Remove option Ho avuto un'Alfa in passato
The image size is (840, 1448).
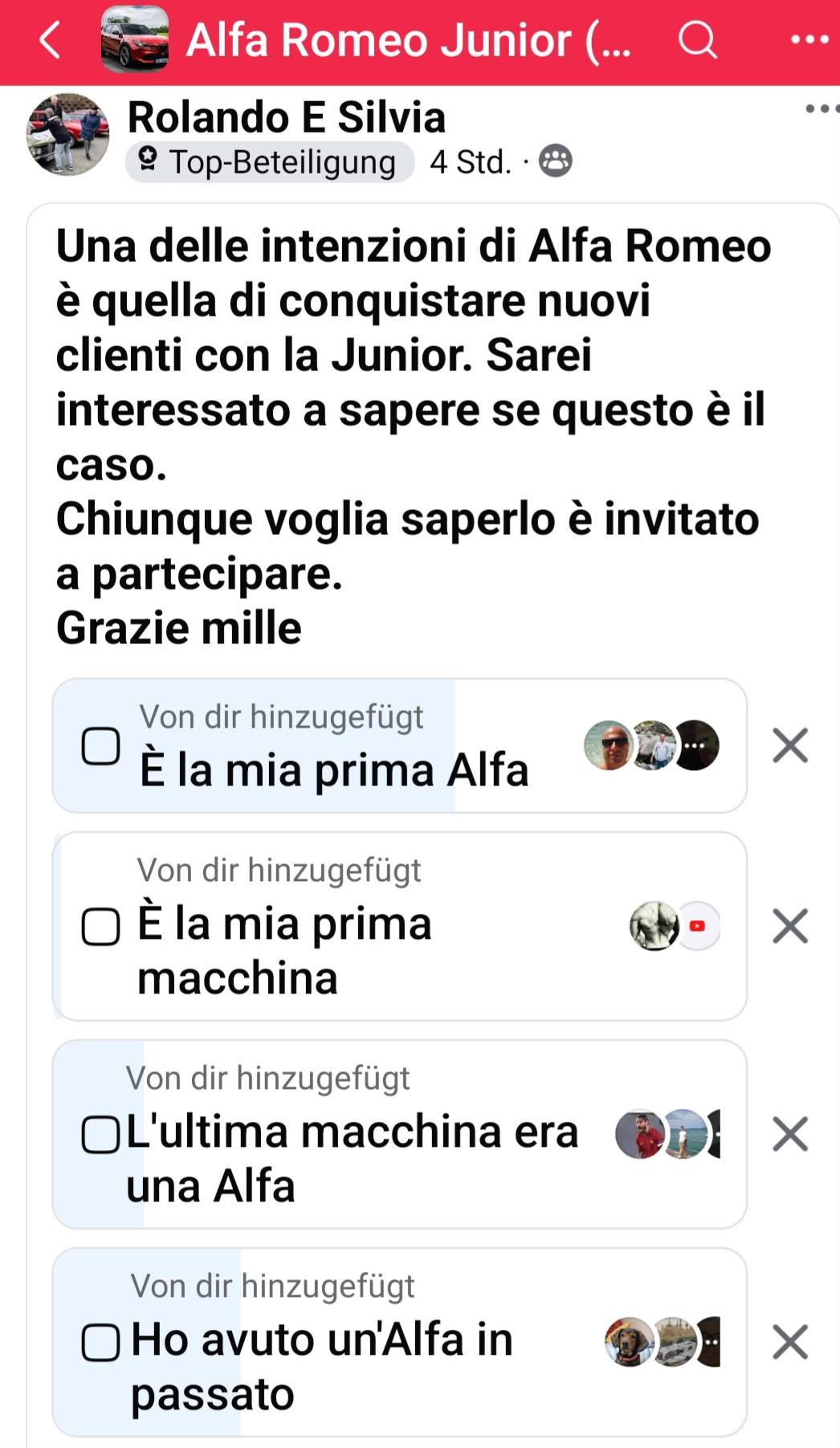(790, 1342)
